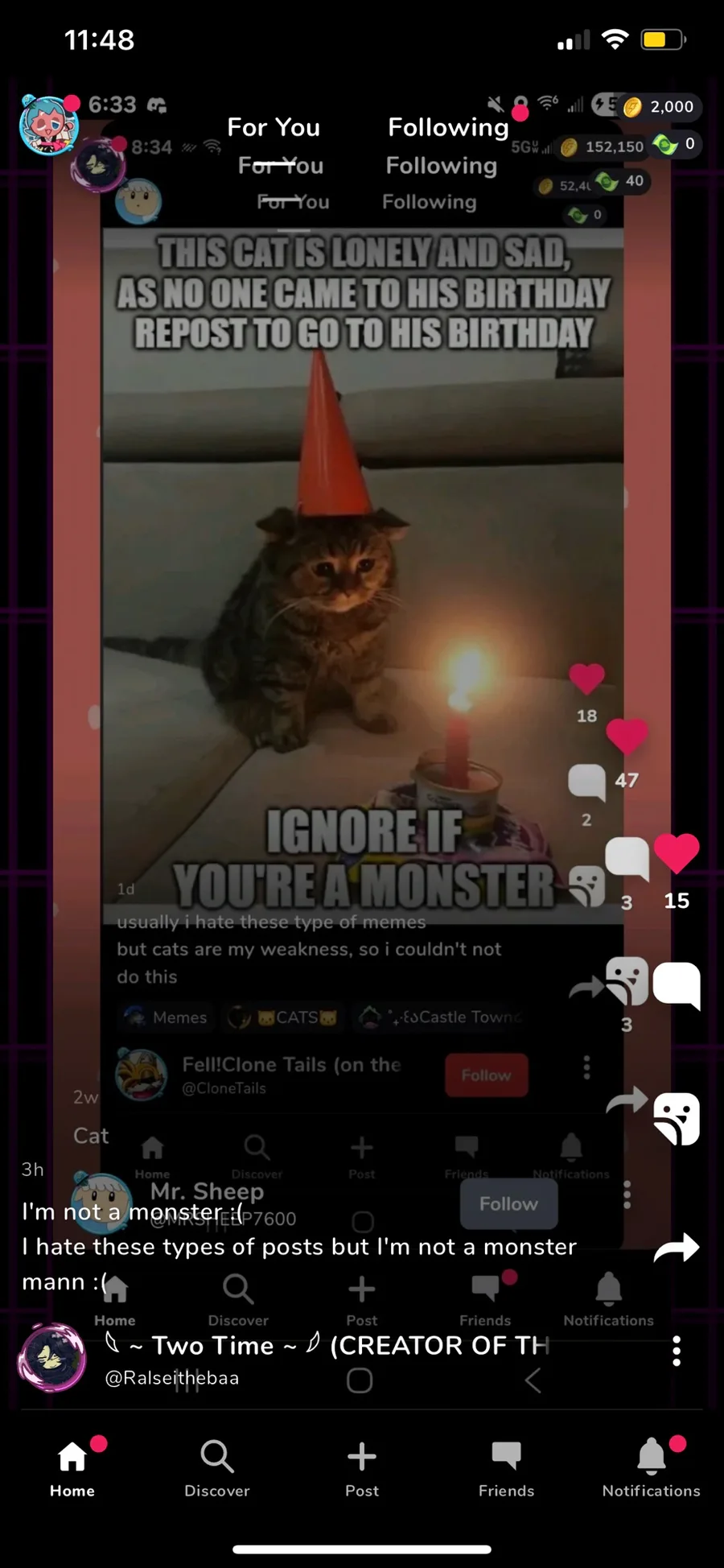
Task: Open the 2,000 coins balance
Action: pyautogui.click(x=660, y=106)
